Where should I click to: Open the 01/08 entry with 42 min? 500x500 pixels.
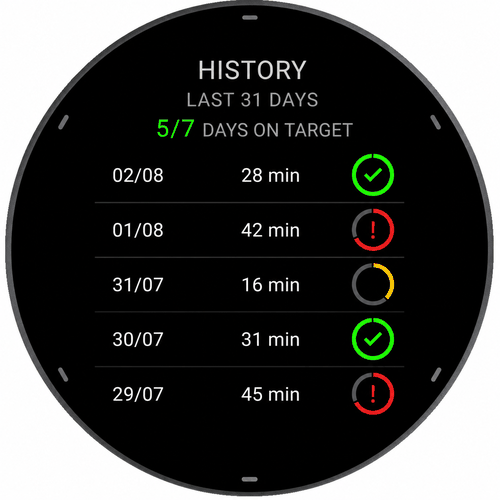249,230
